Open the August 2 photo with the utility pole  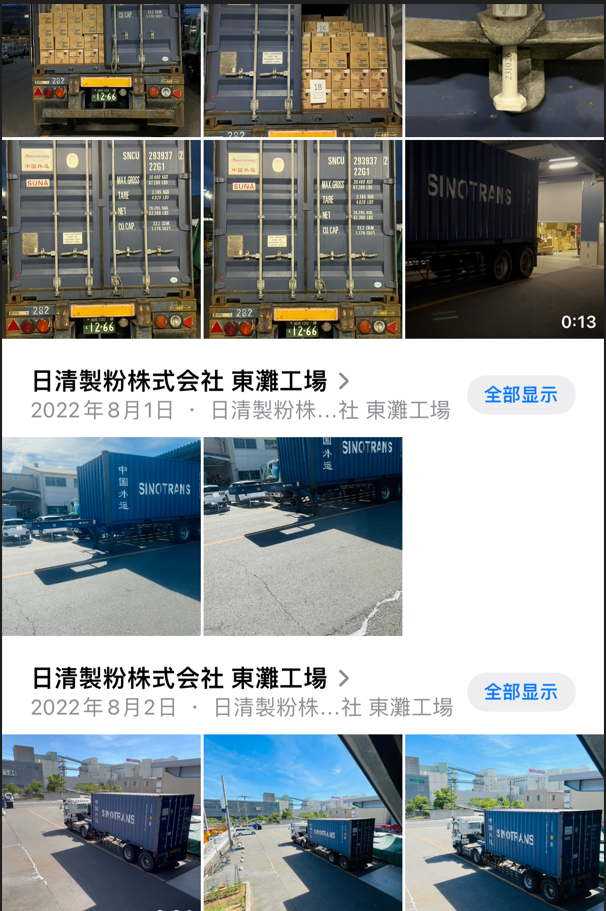(303, 822)
